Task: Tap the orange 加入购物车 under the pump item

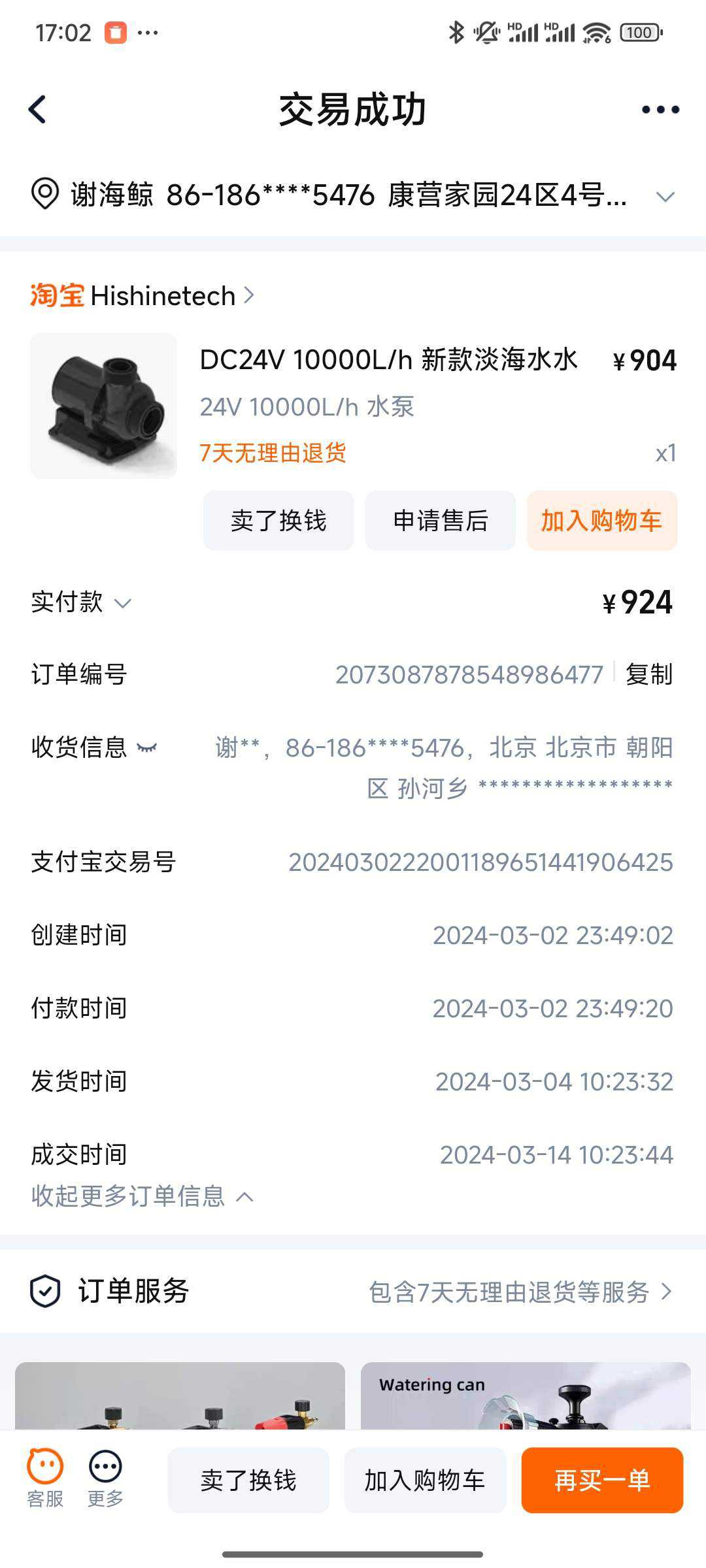Action: tap(601, 521)
